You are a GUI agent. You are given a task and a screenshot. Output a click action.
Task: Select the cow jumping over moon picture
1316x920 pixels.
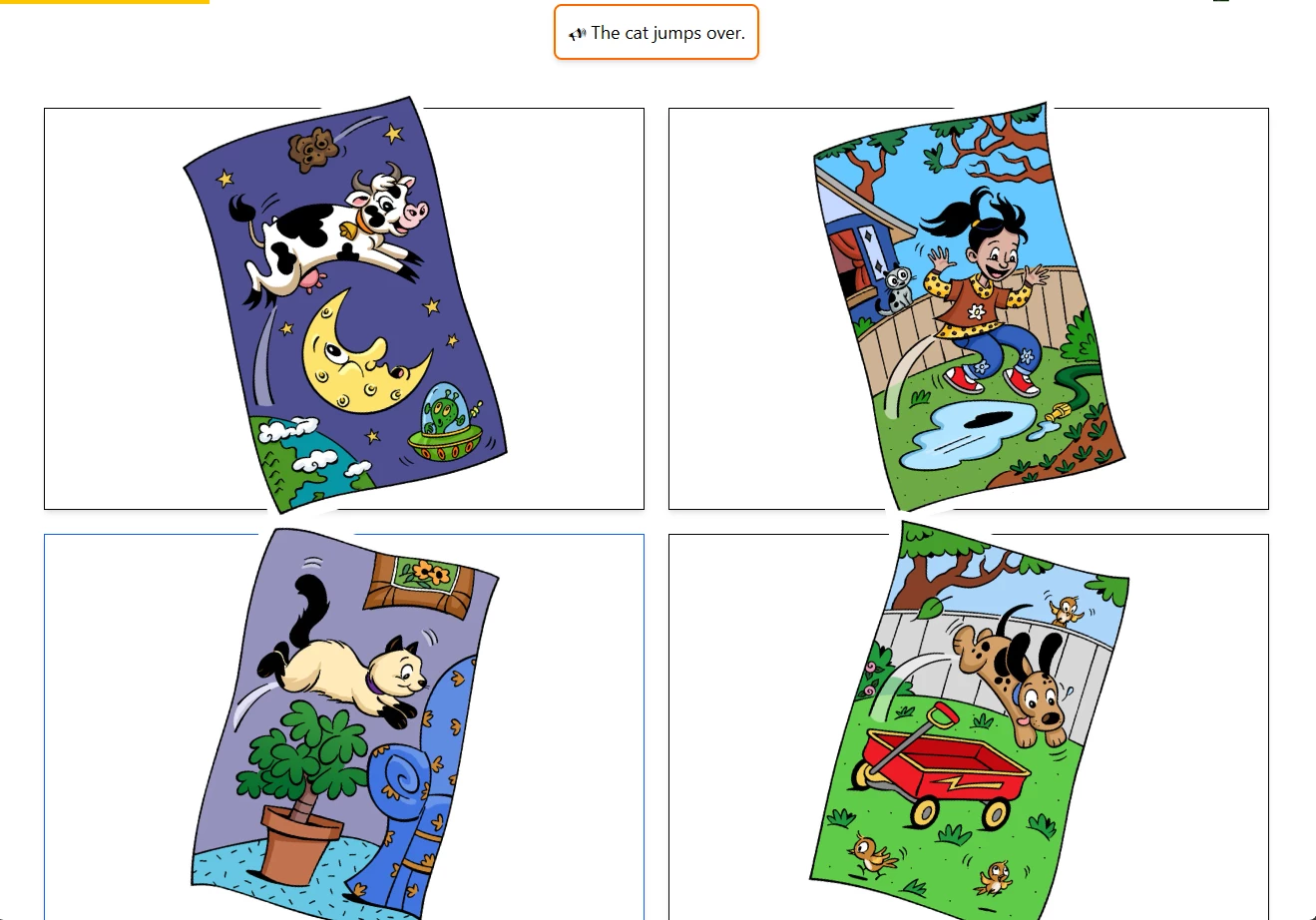[344, 307]
